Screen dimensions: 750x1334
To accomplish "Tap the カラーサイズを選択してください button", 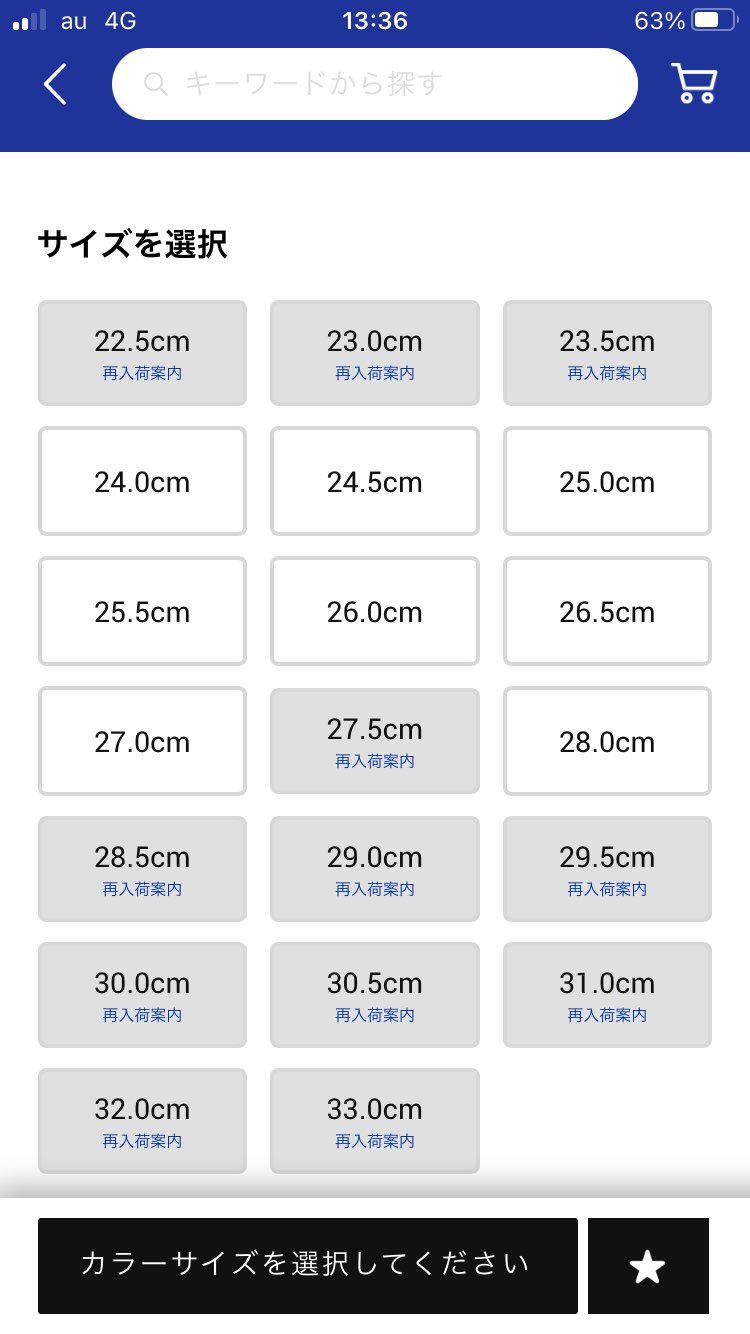I will pos(307,1265).
